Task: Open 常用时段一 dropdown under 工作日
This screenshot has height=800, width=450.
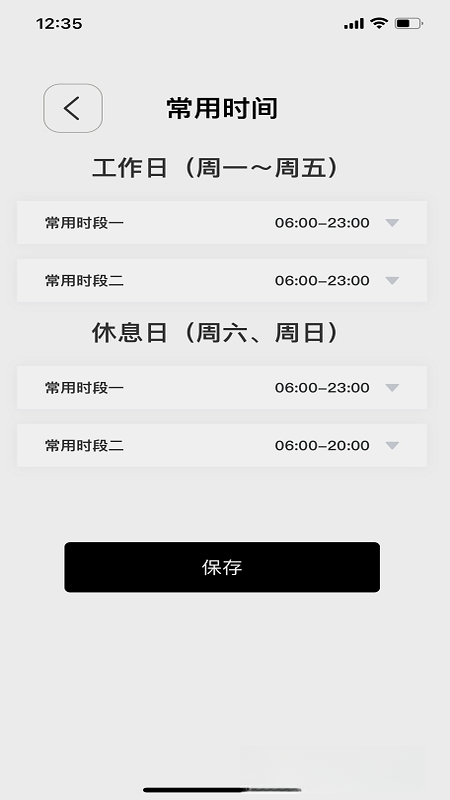Action: 222,222
